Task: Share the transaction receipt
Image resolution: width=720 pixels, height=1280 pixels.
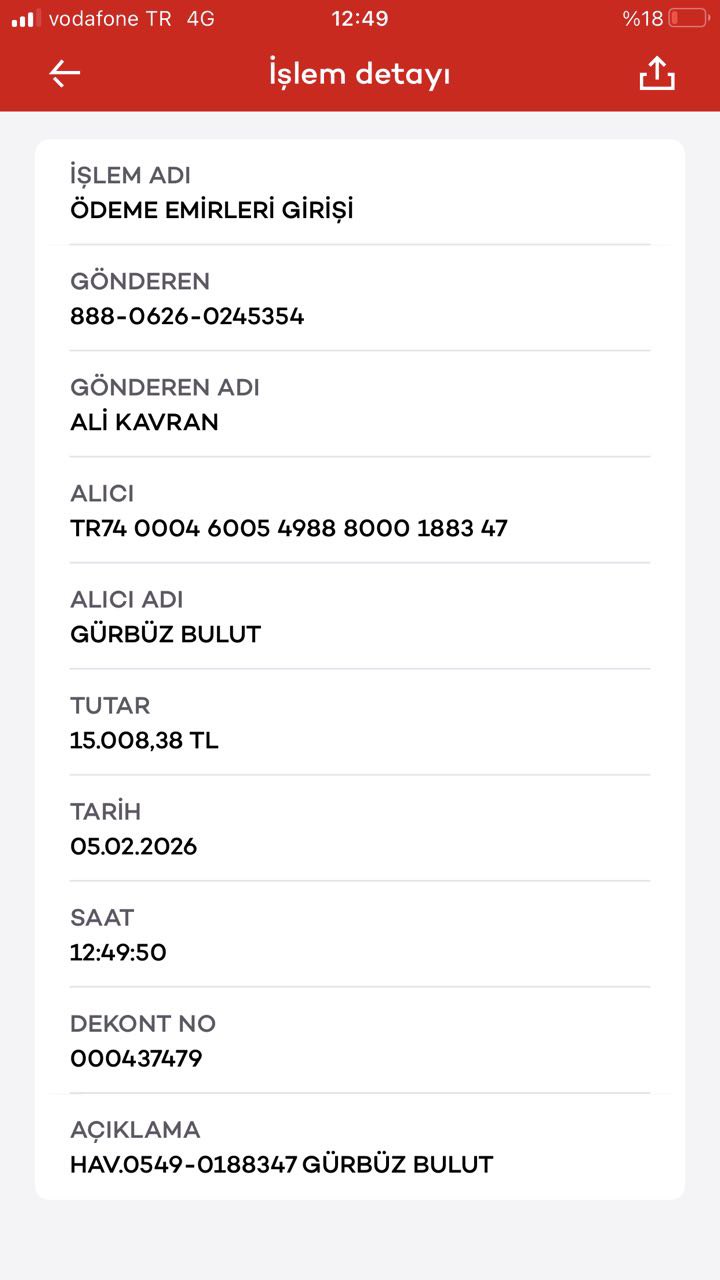Action: 657,73
